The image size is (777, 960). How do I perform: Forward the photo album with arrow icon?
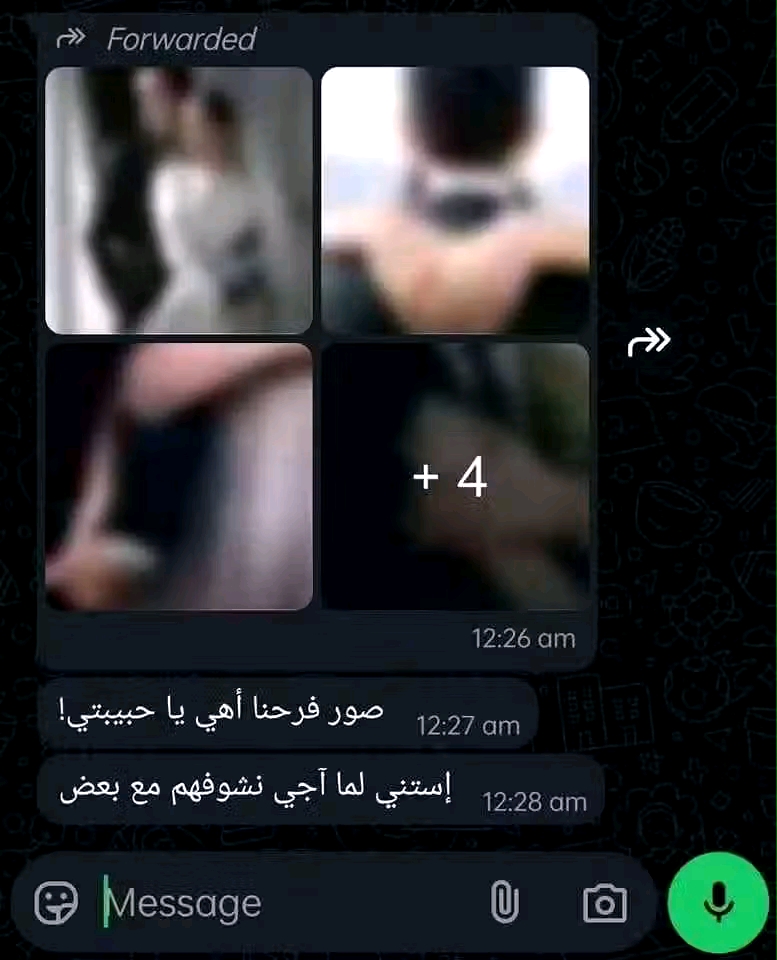[648, 342]
